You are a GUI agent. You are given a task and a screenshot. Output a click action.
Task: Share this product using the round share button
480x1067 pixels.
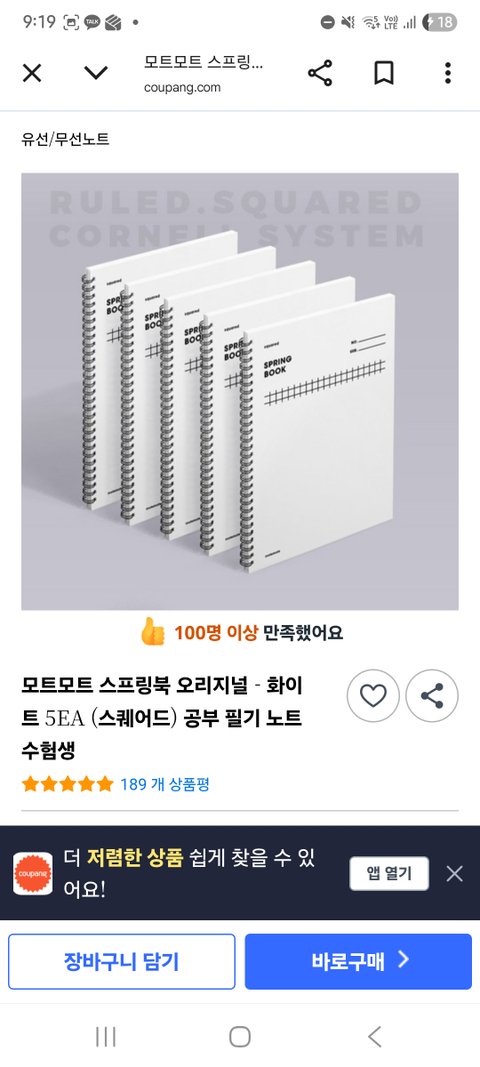click(432, 695)
